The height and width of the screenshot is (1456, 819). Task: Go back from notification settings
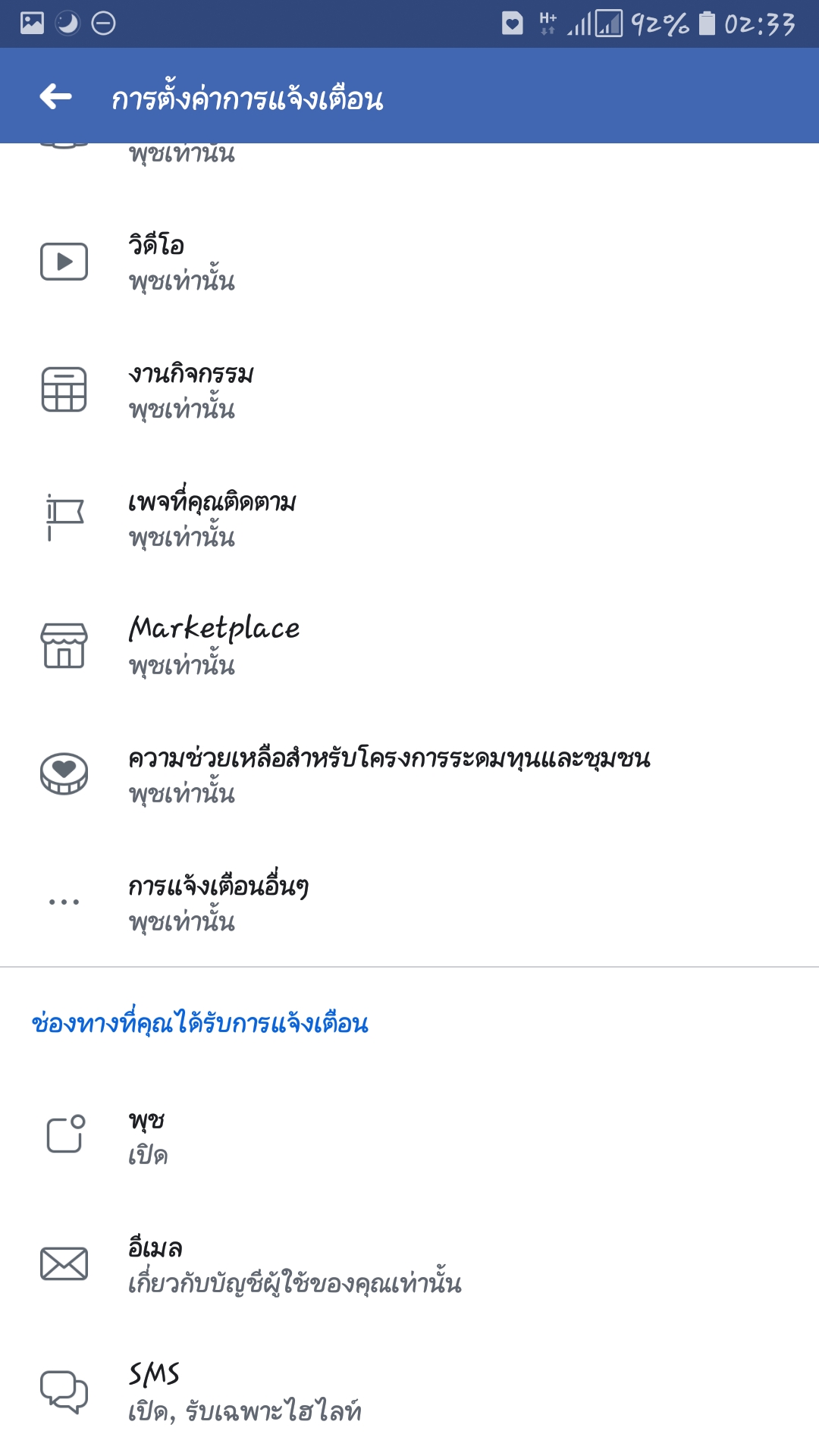point(55,96)
